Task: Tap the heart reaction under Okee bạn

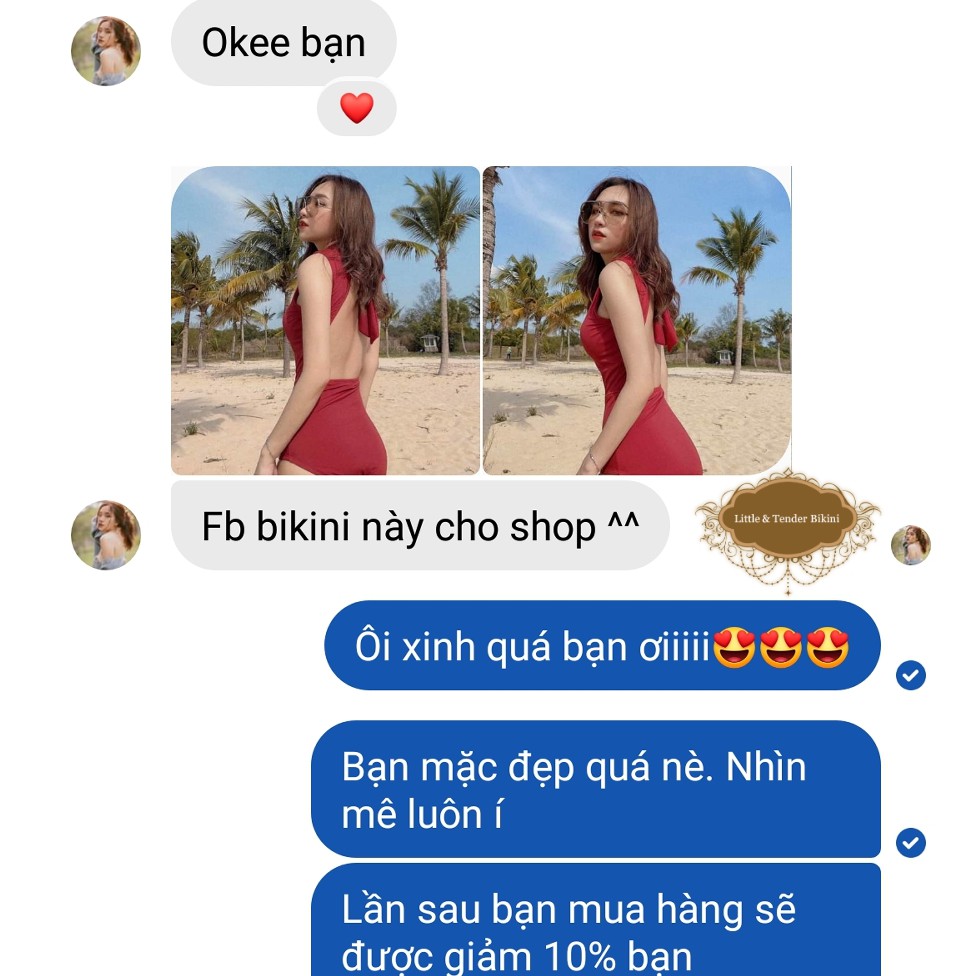Action: tap(356, 108)
